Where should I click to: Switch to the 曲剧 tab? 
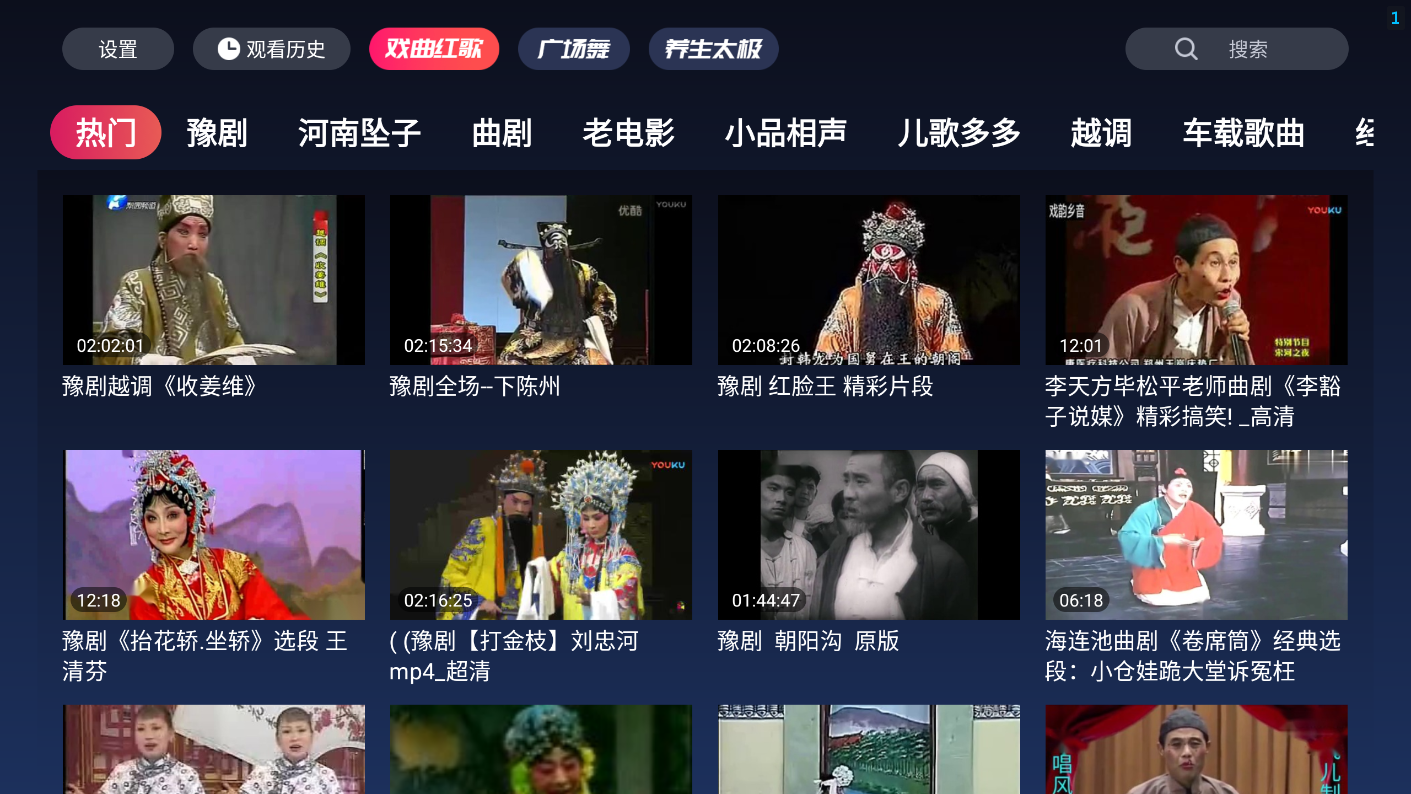click(501, 132)
